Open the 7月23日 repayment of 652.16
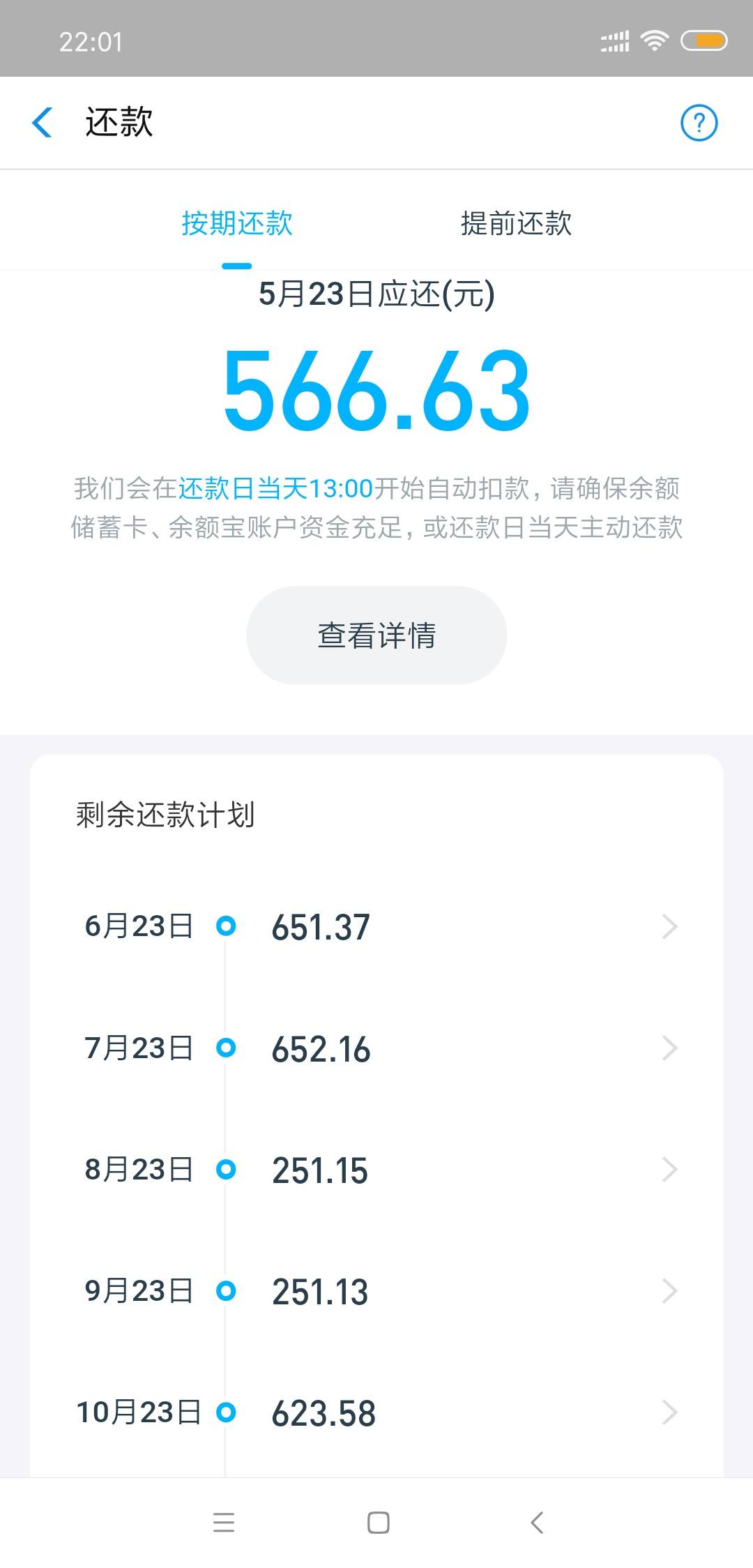Screen dimensions: 753x1568 coord(376,1048)
